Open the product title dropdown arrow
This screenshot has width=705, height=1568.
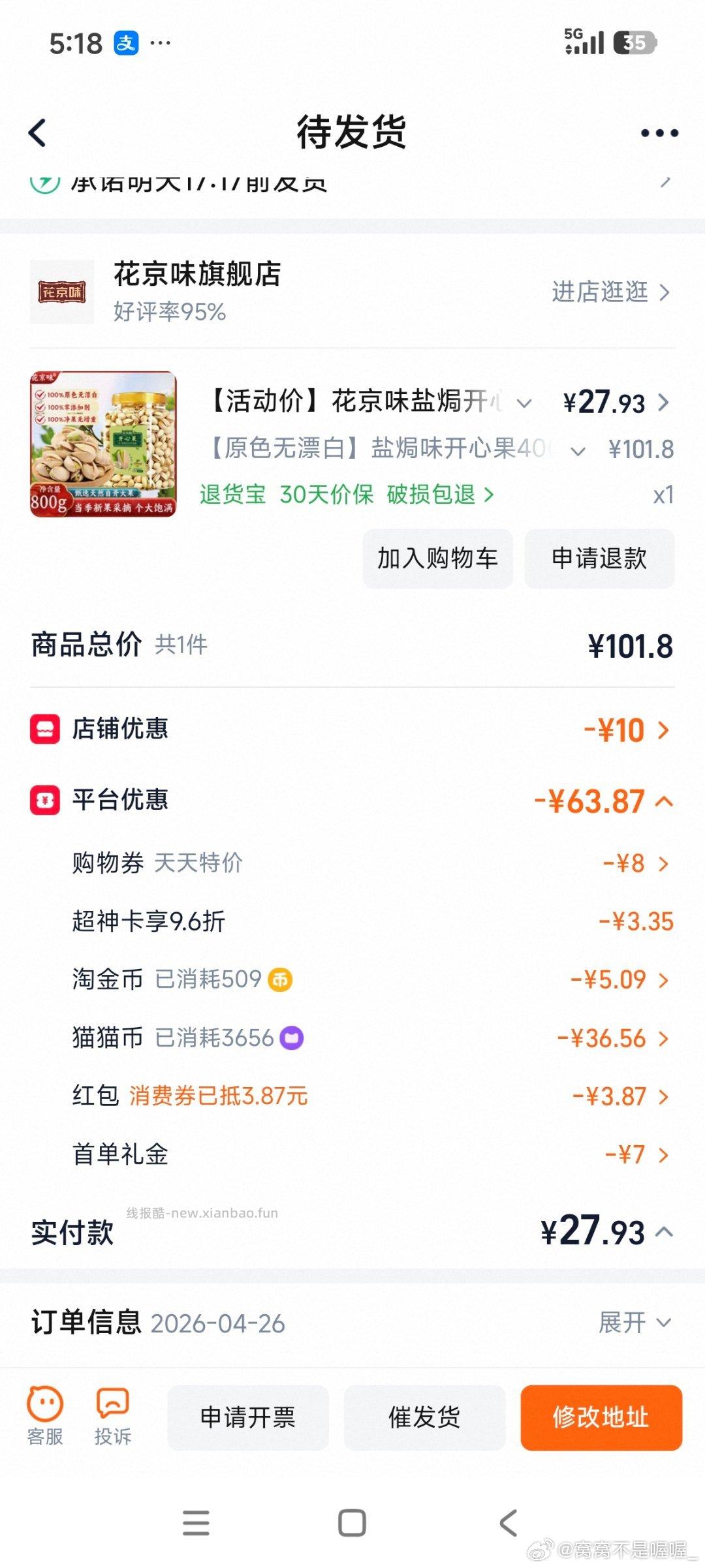526,403
